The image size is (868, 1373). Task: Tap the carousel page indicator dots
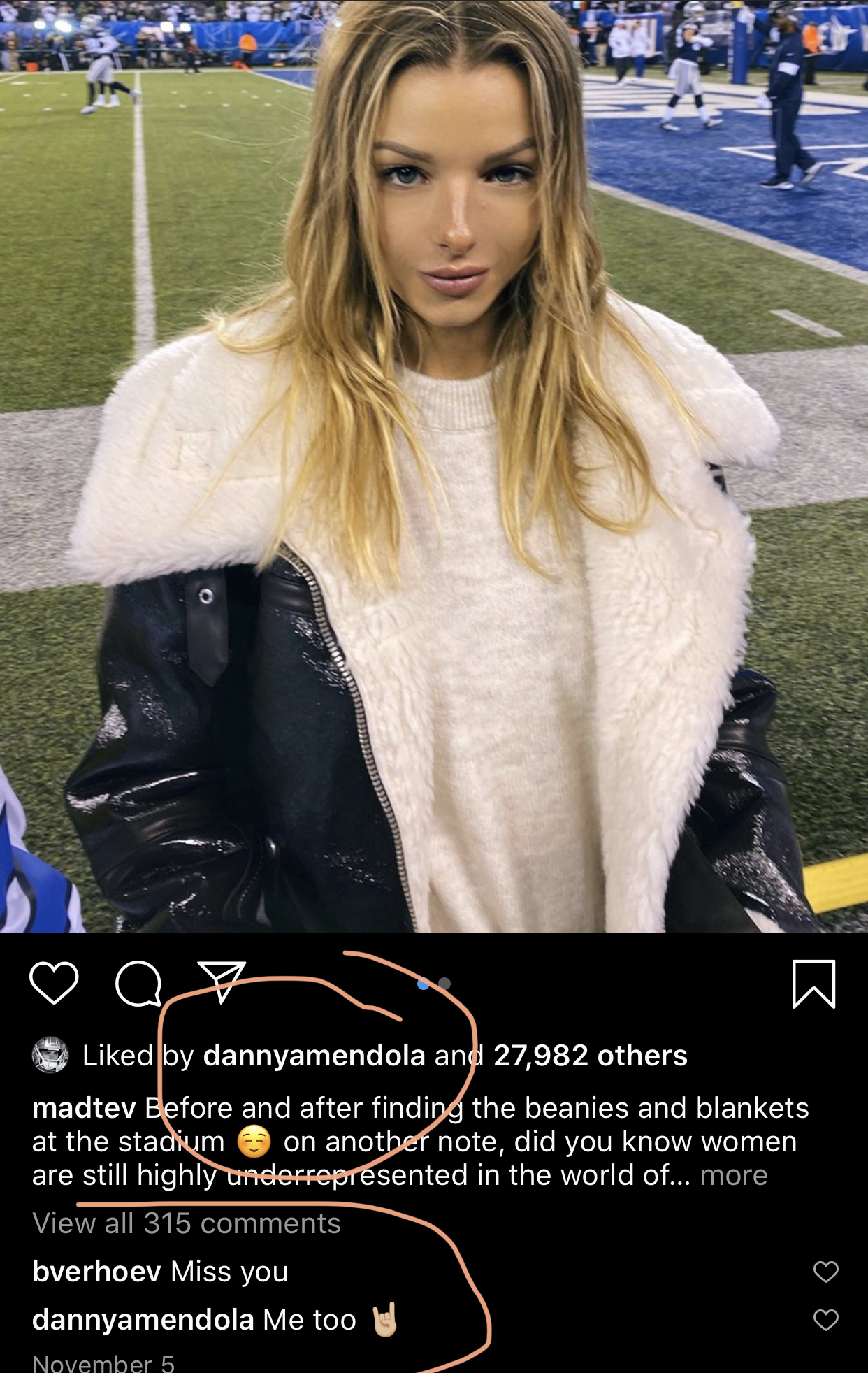click(x=433, y=984)
